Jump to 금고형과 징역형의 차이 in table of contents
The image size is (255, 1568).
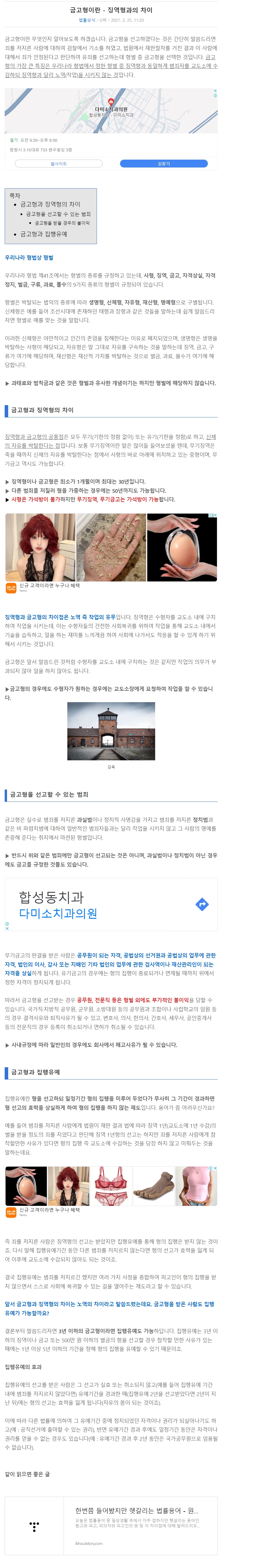pyautogui.click(x=50, y=205)
